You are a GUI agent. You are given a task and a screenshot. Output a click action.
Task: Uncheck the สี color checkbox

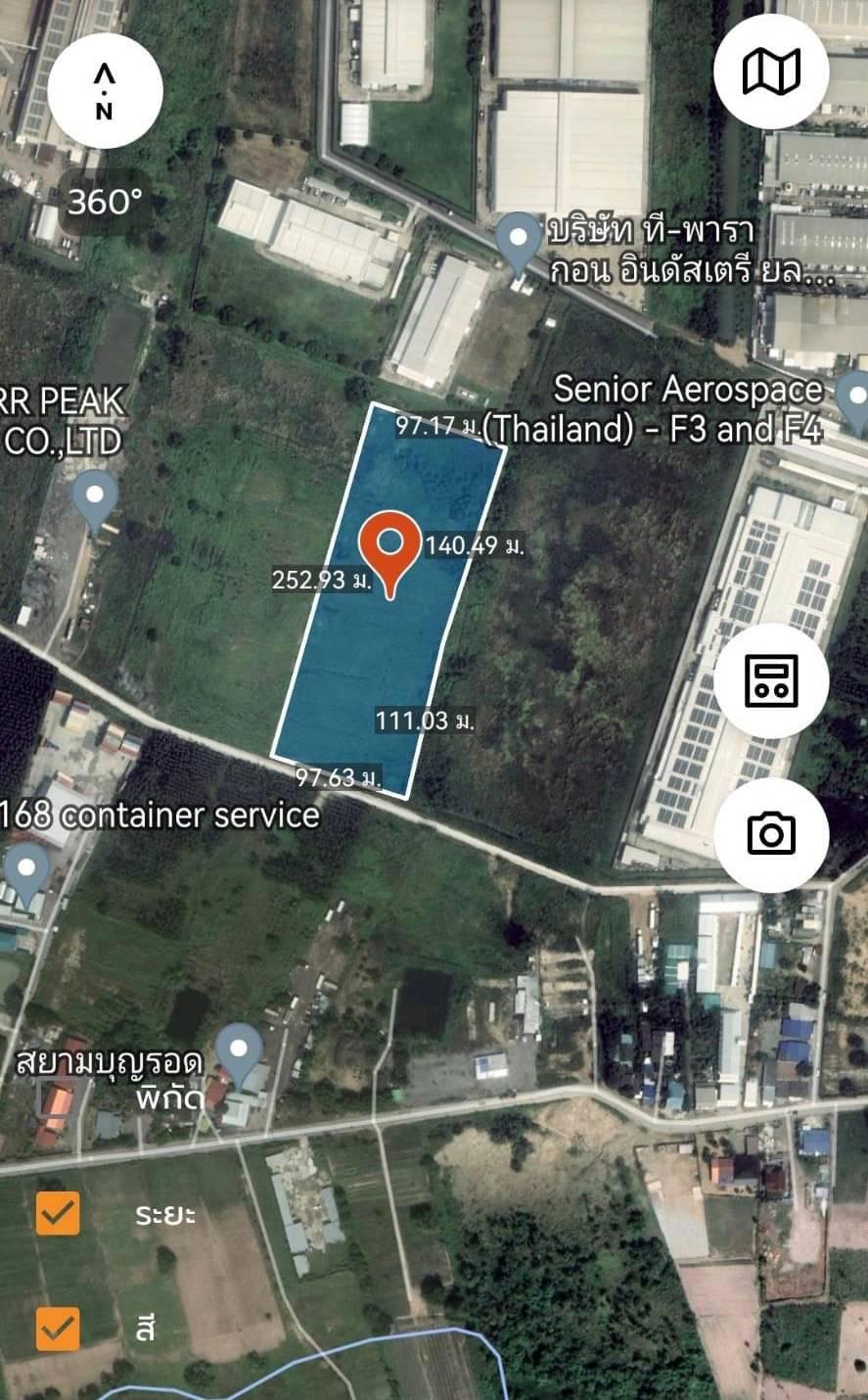tap(58, 1330)
